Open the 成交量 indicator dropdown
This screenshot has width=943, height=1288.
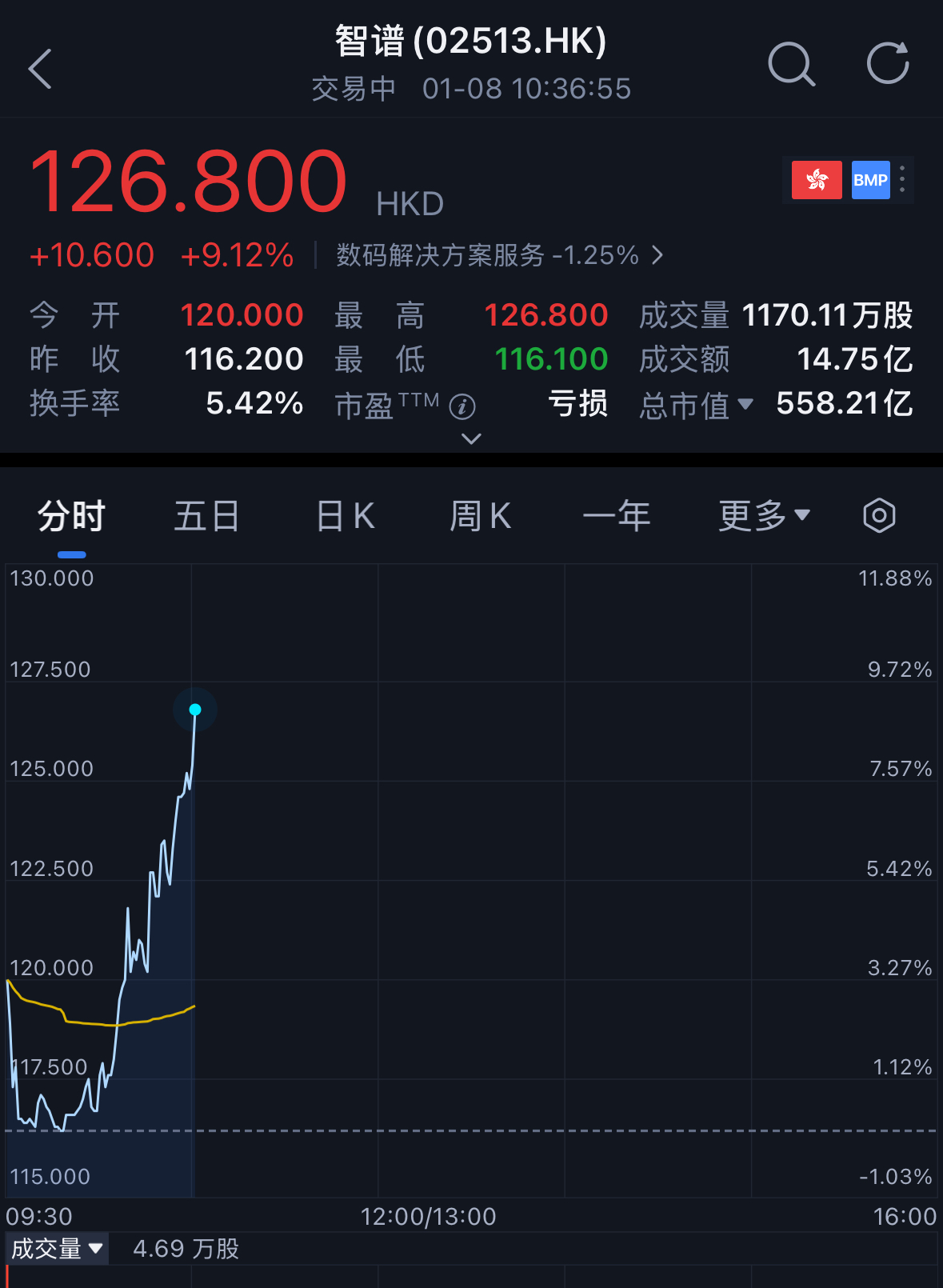[x=58, y=1248]
